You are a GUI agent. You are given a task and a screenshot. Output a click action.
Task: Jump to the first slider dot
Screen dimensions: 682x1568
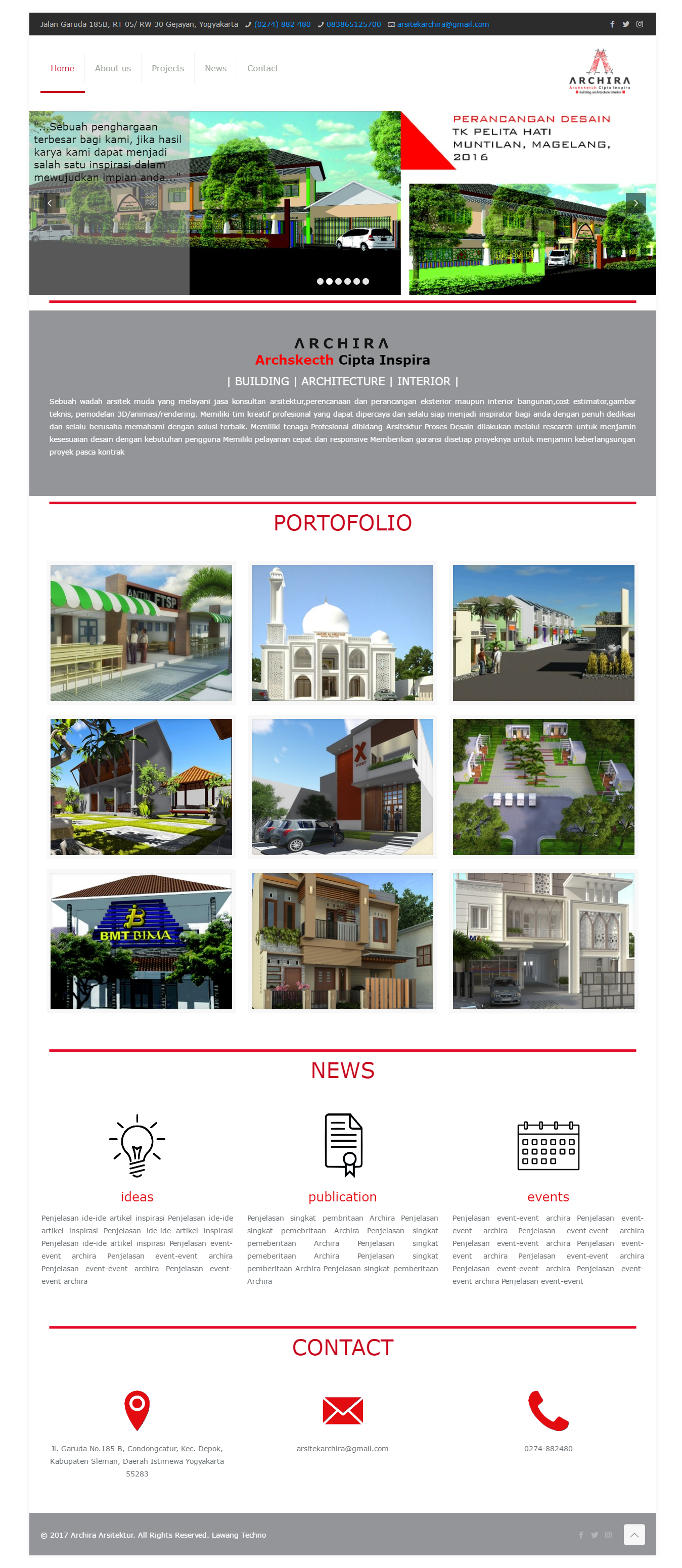(x=320, y=281)
